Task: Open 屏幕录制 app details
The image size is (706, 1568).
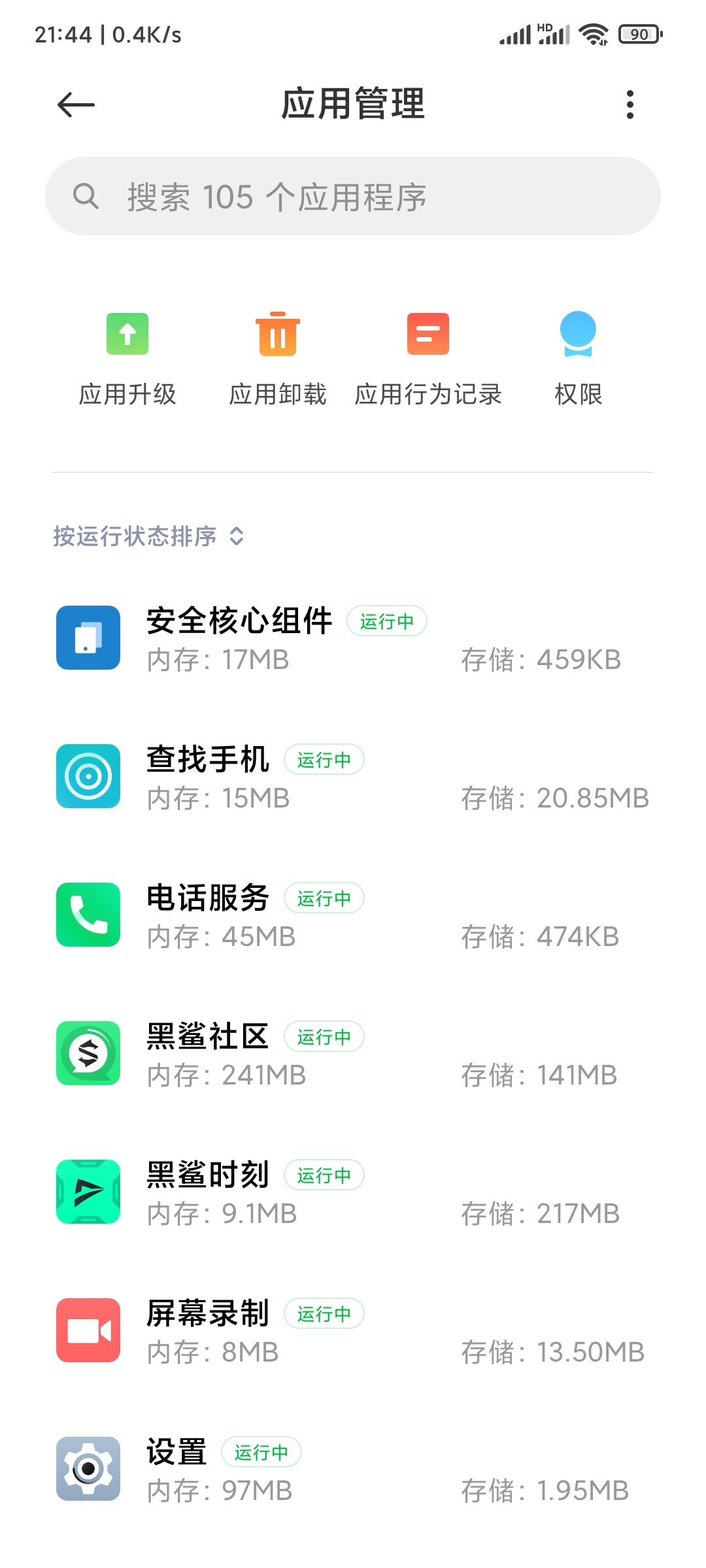Action: point(353,1331)
